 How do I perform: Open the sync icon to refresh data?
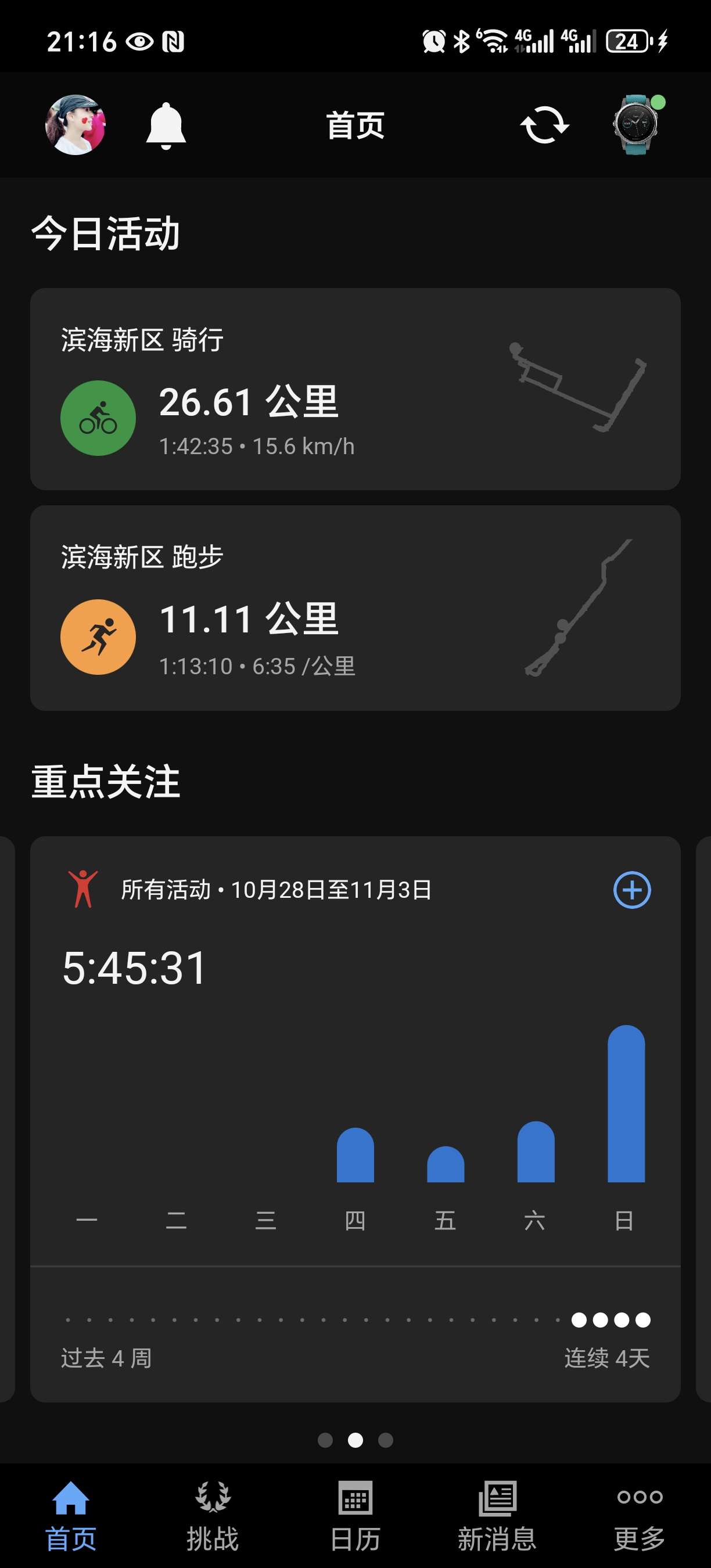[546, 125]
